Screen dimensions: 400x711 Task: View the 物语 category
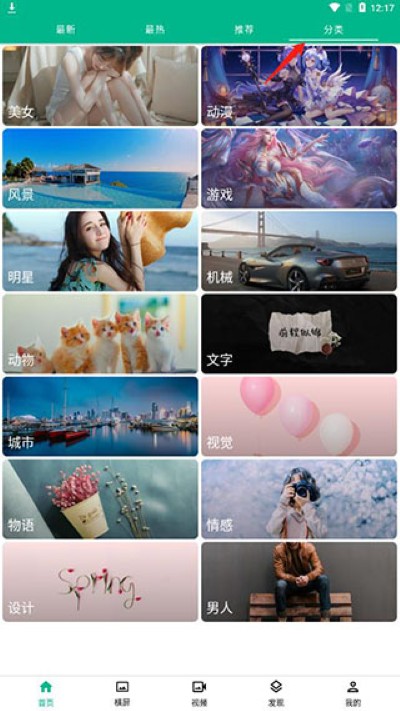[x=100, y=499]
